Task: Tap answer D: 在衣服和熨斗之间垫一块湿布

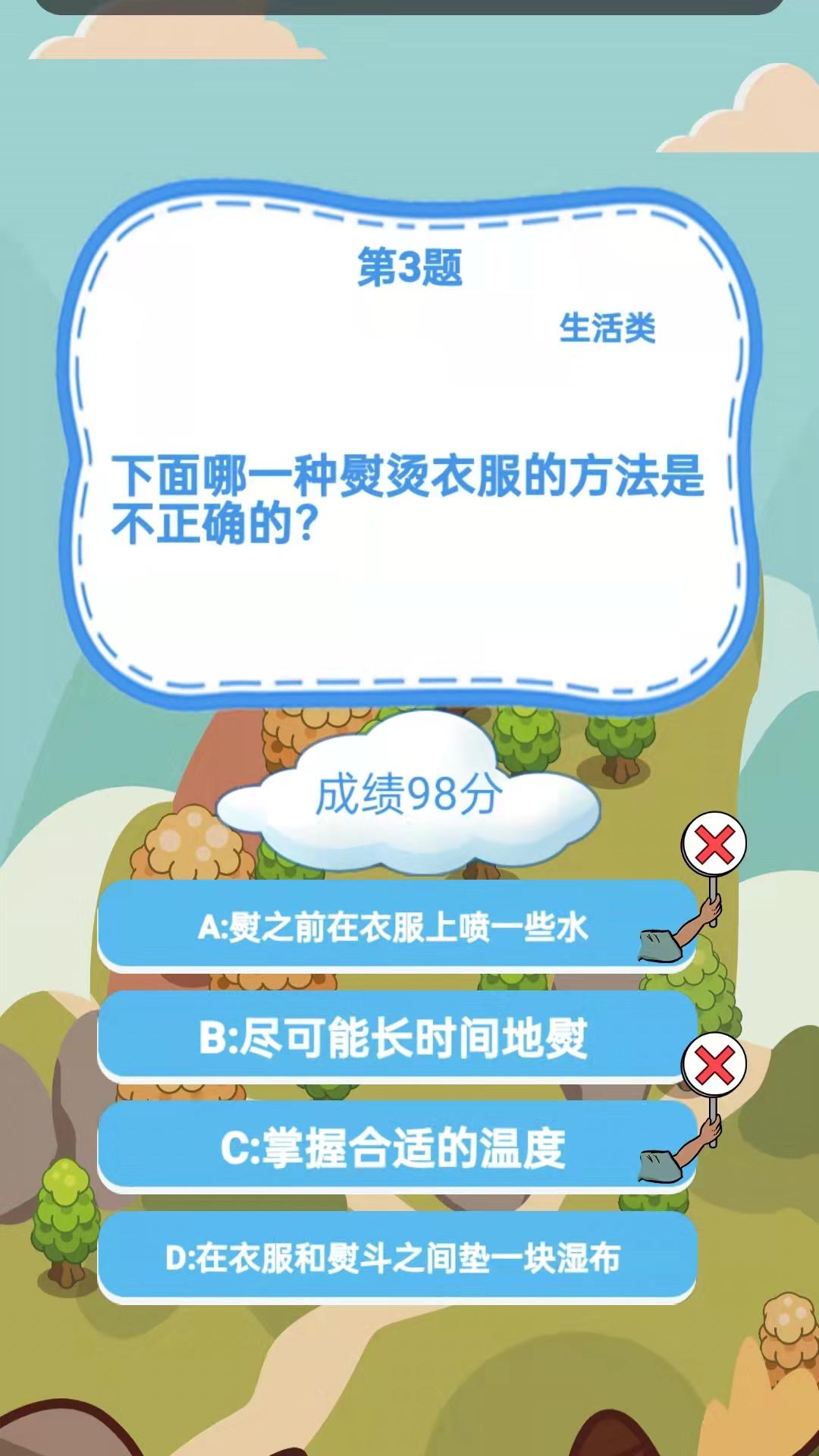Action: click(394, 1257)
